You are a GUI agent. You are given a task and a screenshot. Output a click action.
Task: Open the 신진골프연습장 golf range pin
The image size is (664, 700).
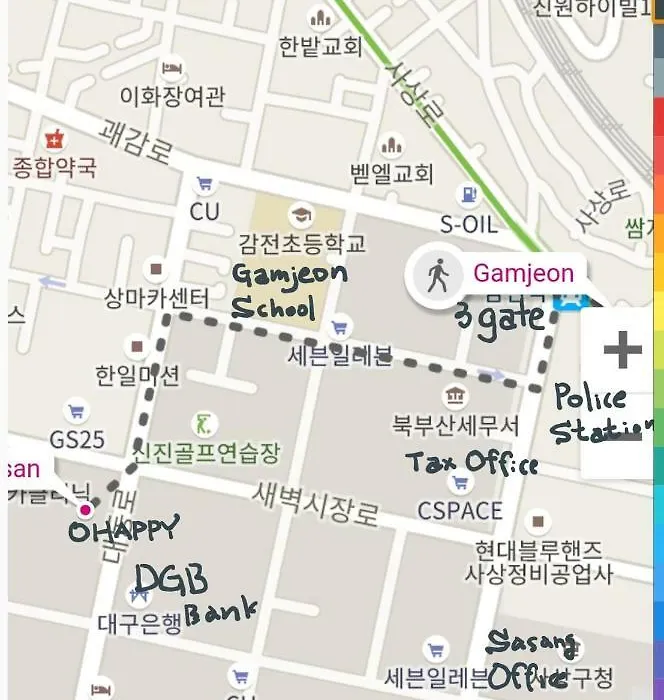[206, 423]
